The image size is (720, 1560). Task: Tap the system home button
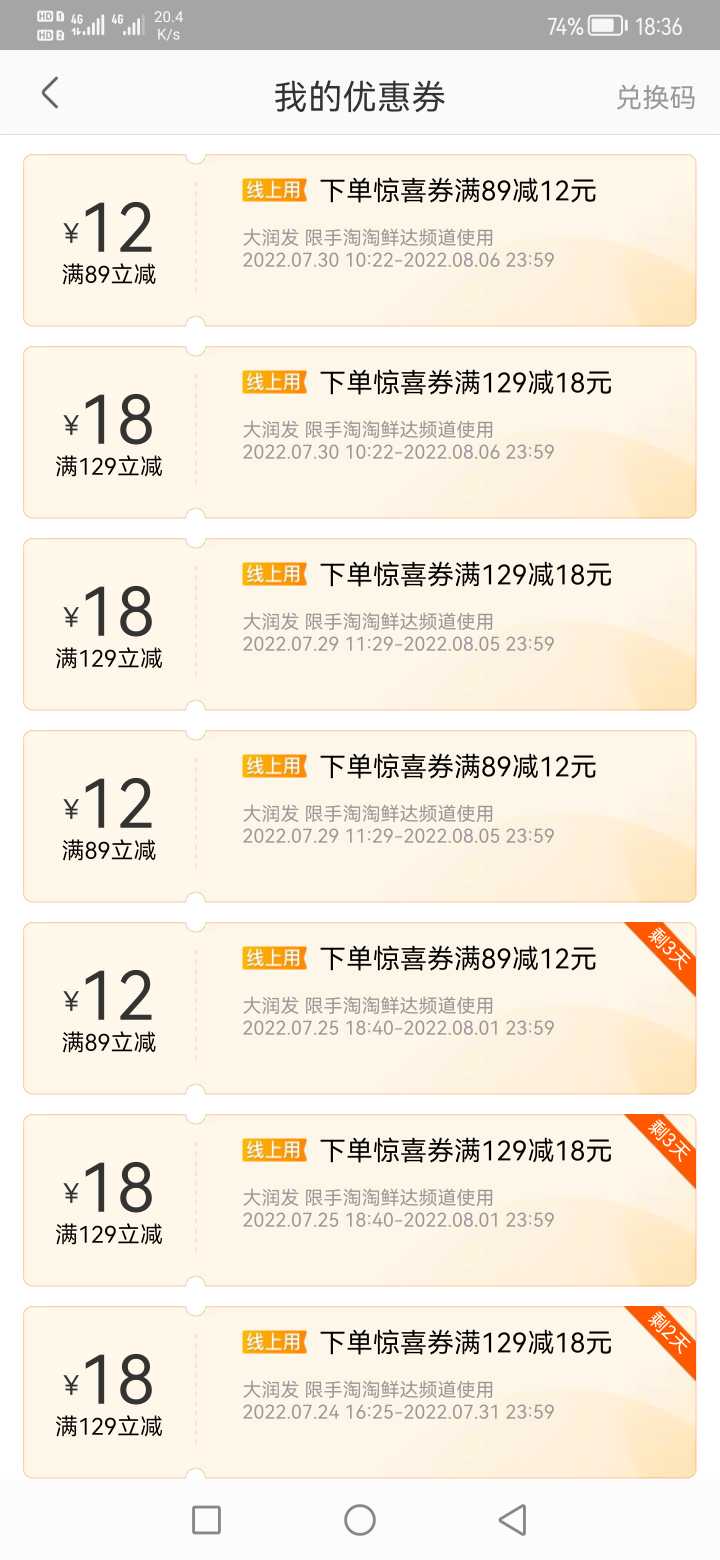360,1520
